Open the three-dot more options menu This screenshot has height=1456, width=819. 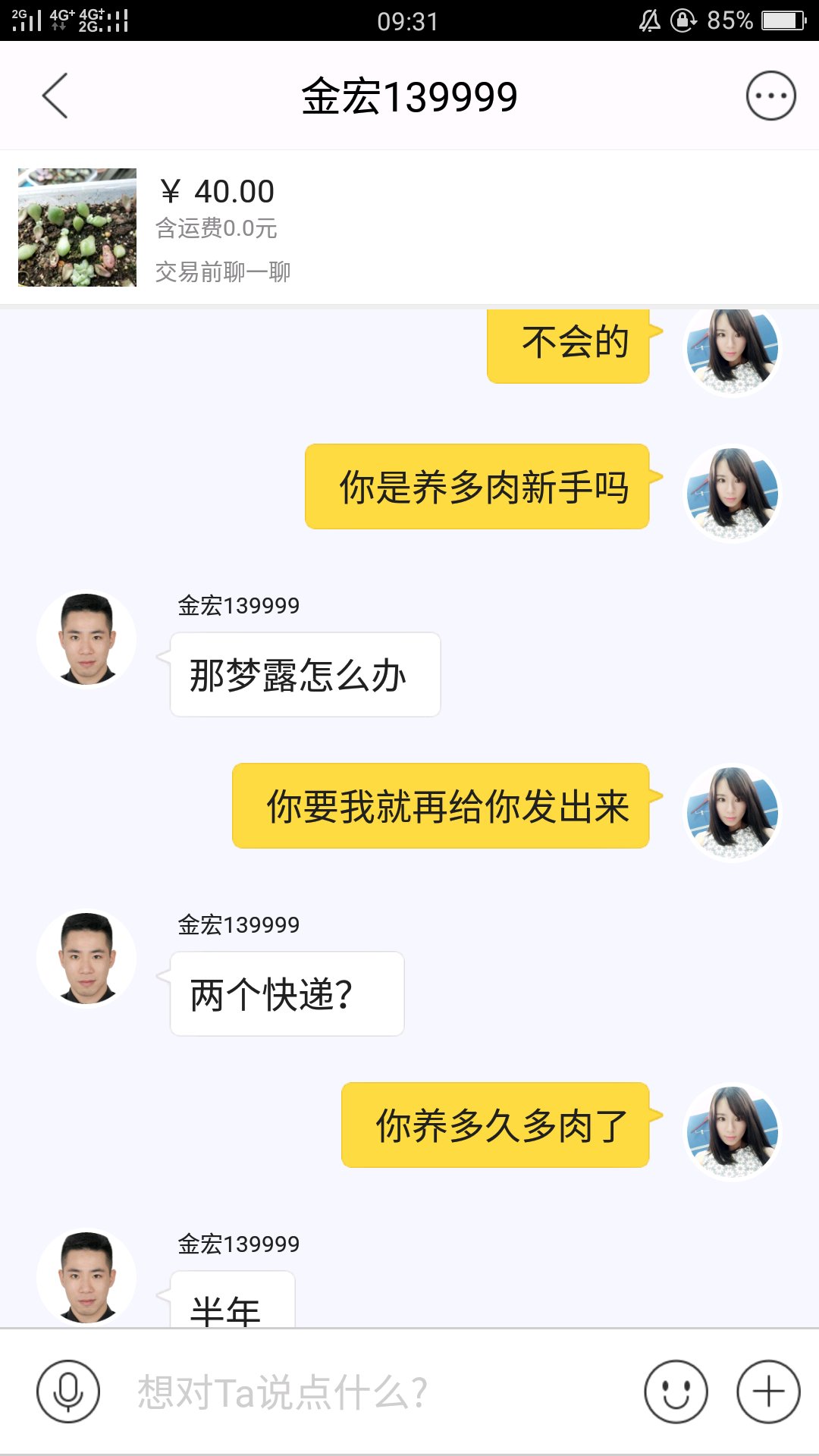(770, 96)
